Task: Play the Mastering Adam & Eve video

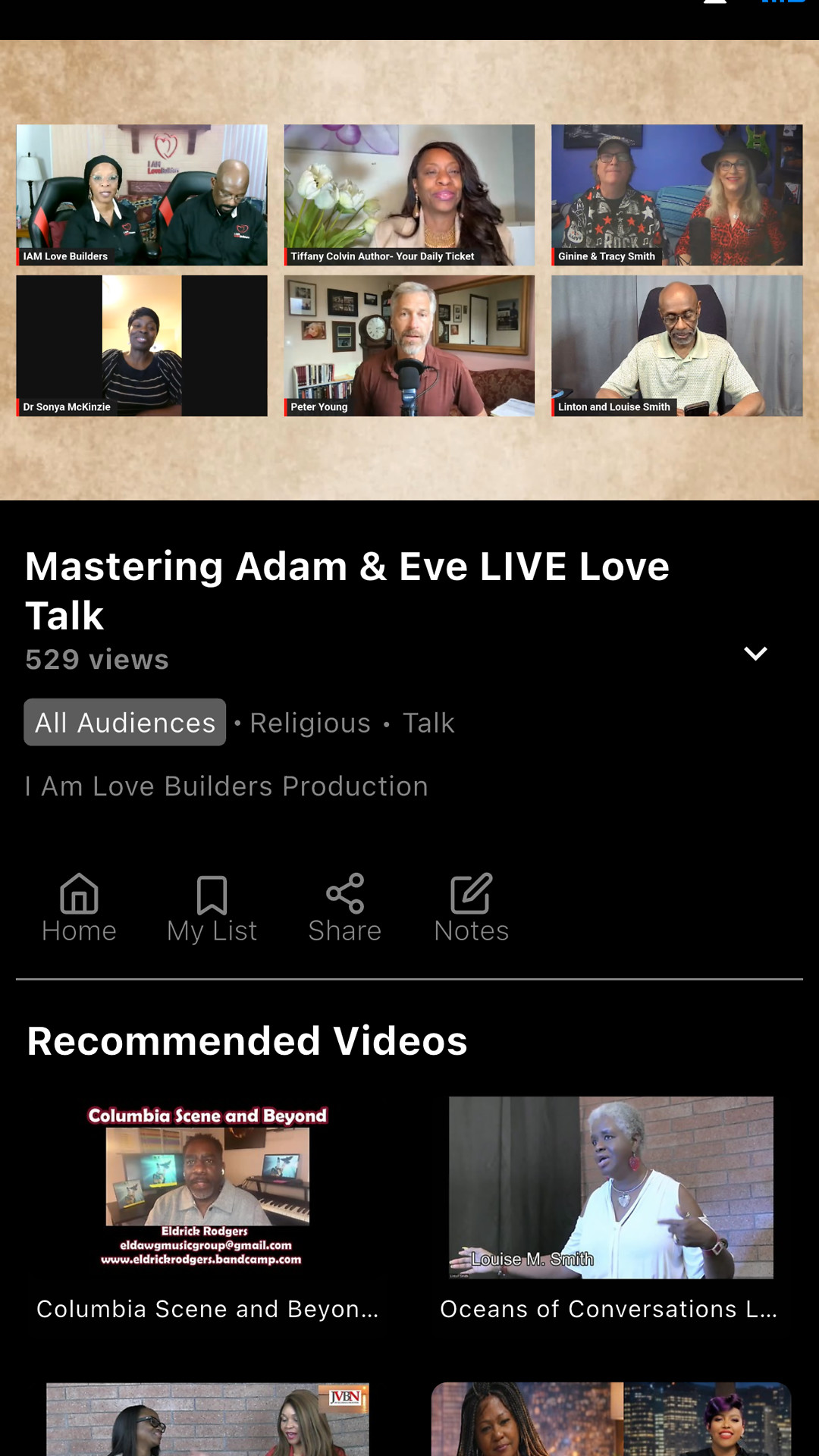Action: (x=409, y=270)
